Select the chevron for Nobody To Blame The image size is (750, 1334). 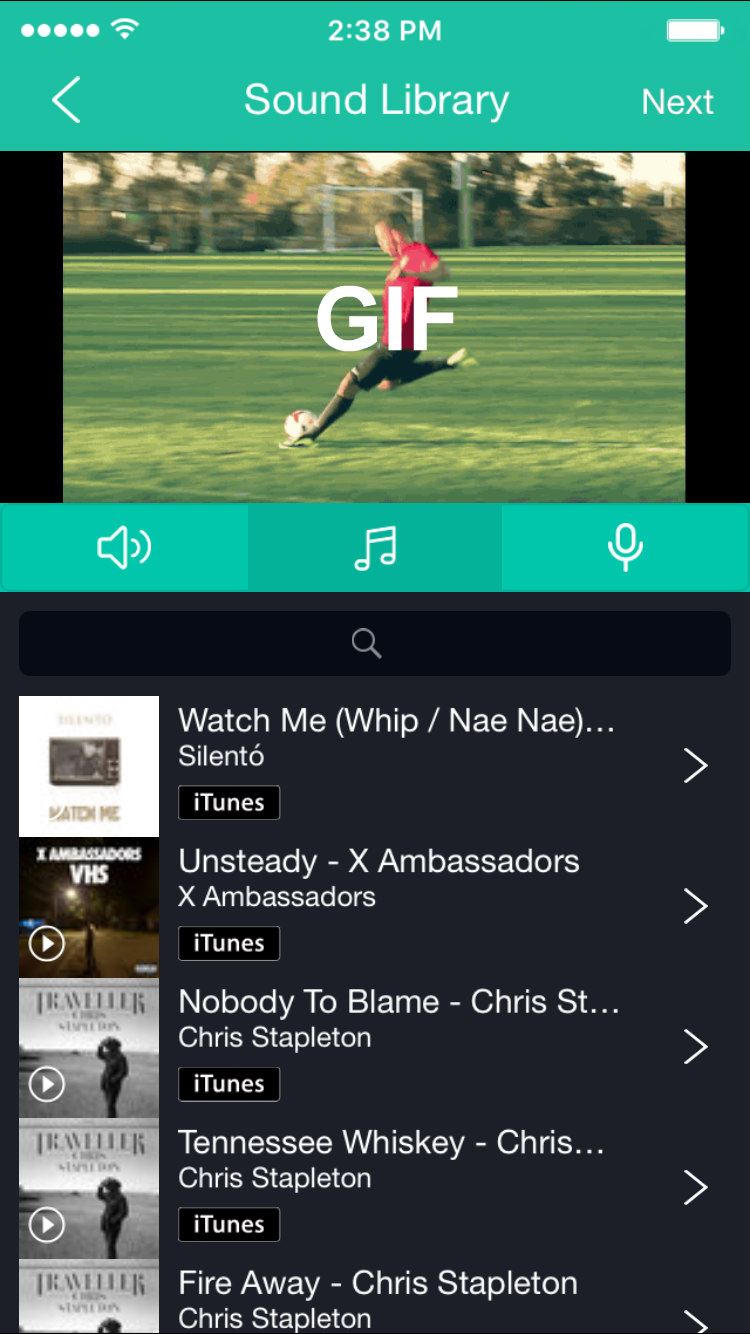click(695, 1047)
